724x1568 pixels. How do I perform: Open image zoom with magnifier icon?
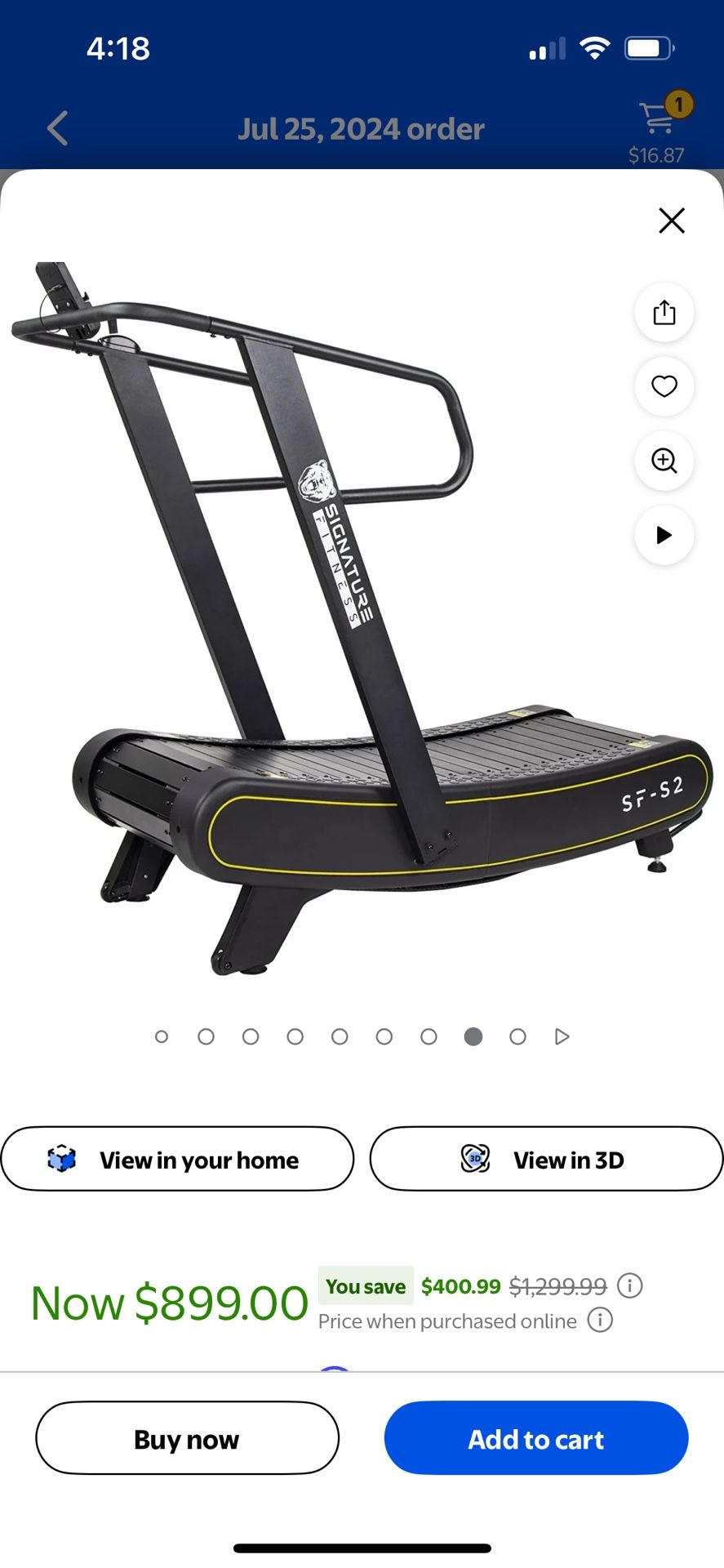tap(664, 461)
